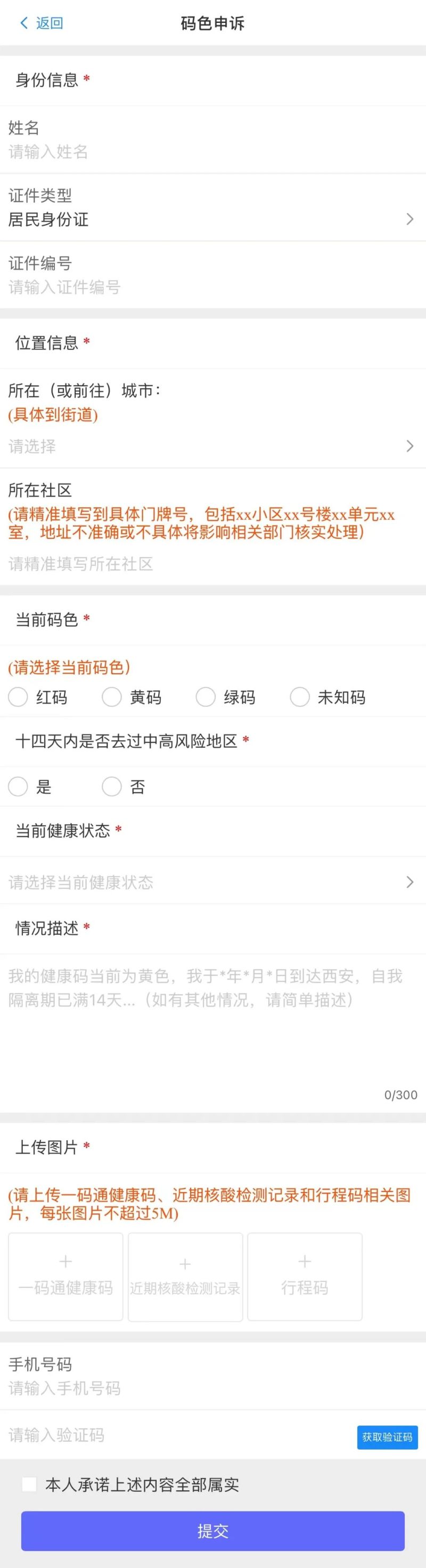The image size is (426, 1568).
Task: Go back using the 返回 button
Action: coord(42,23)
